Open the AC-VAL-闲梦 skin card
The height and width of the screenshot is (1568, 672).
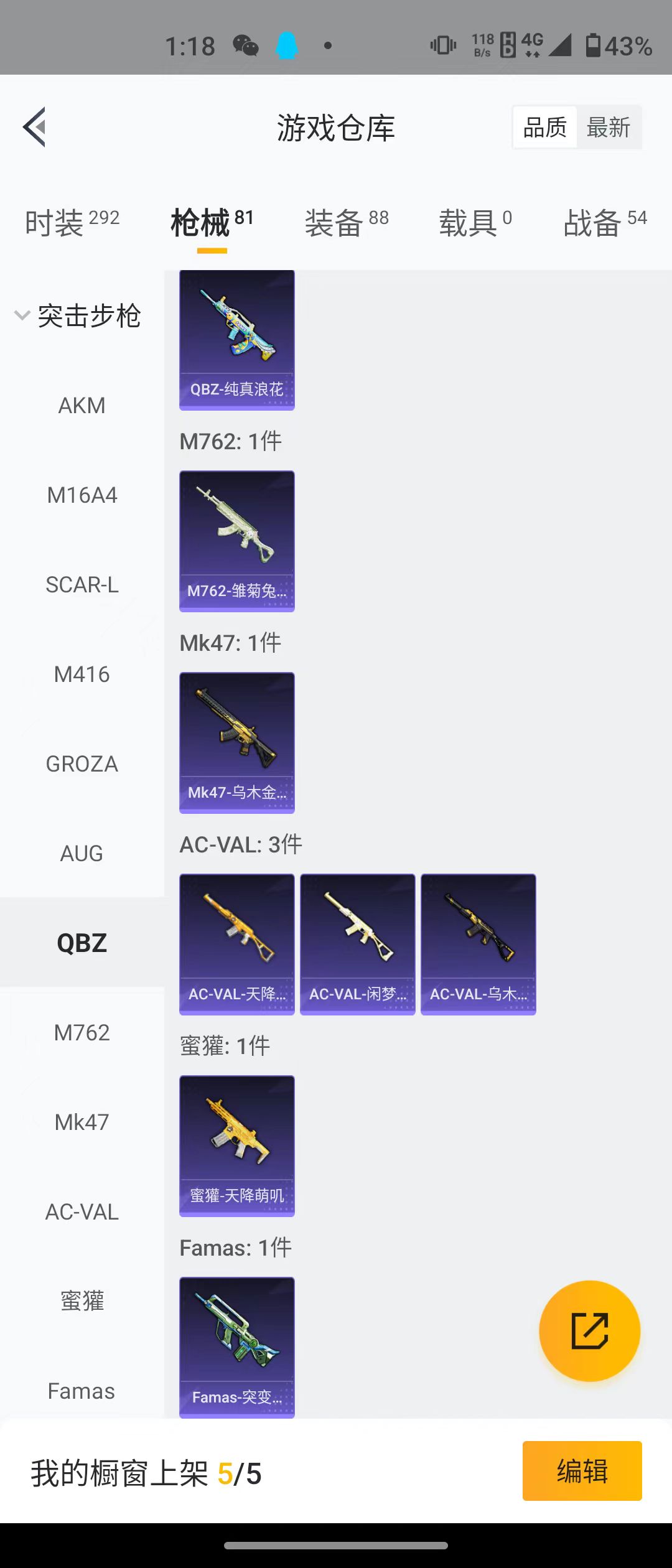click(x=357, y=944)
